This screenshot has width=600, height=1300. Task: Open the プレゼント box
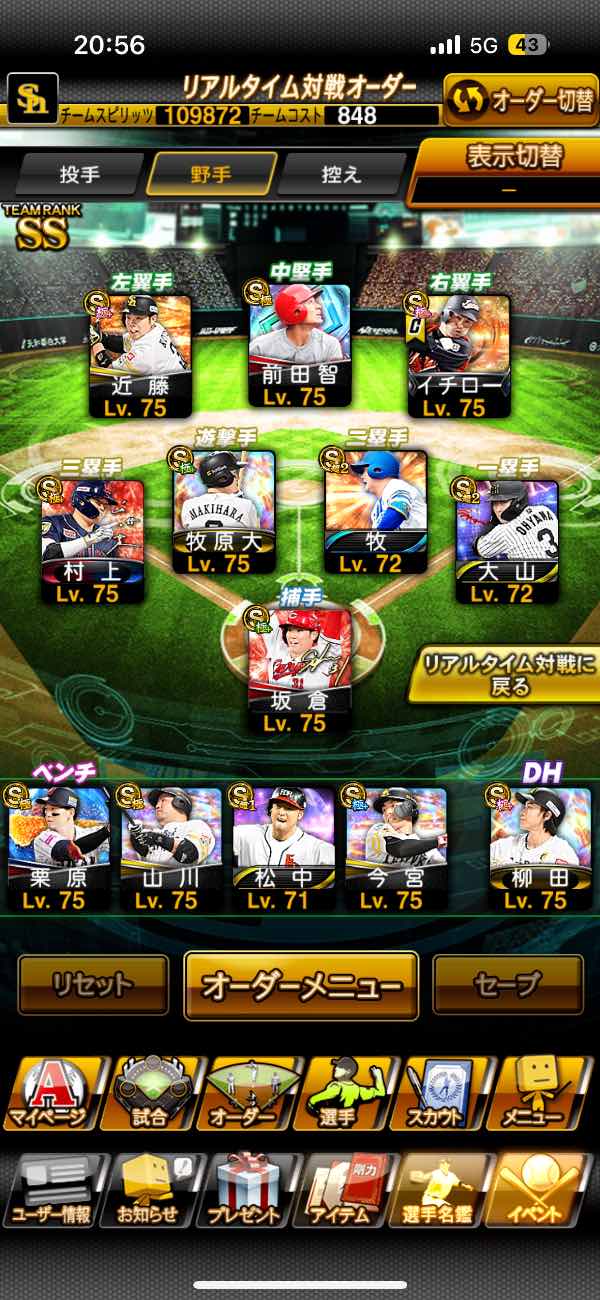click(245, 1190)
